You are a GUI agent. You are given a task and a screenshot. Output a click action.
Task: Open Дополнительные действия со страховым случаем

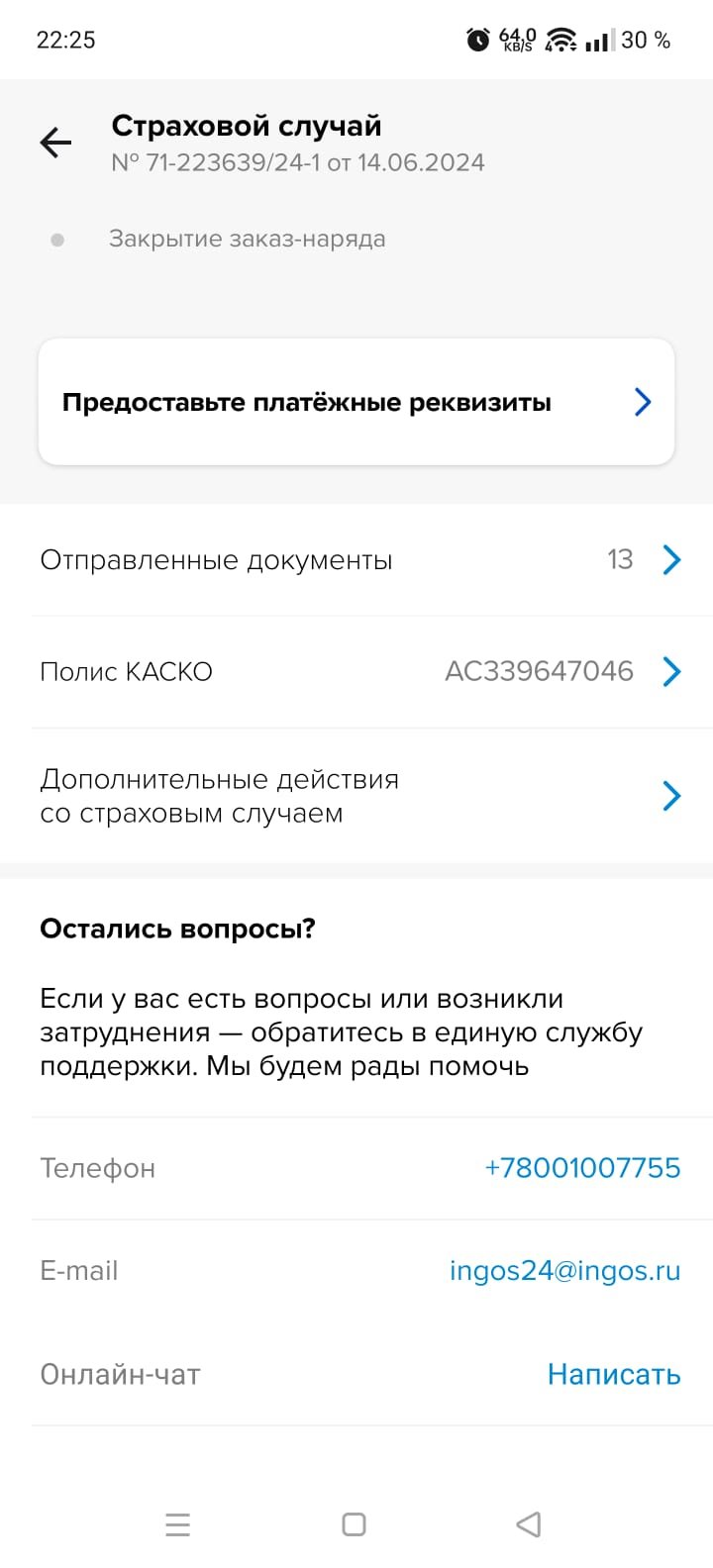[356, 796]
